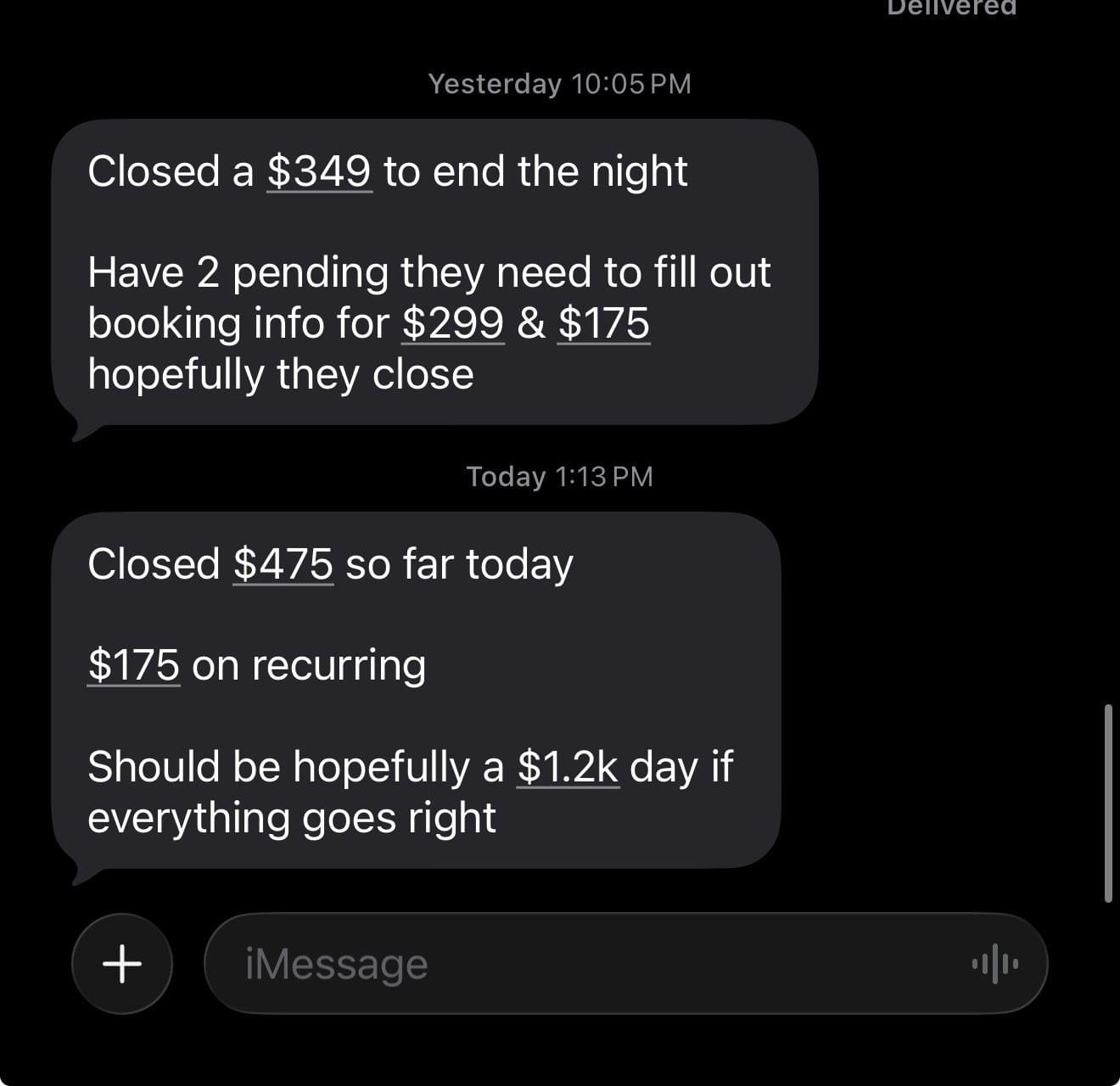The image size is (1120, 1086).
Task: Tap the underlined $475 amount
Action: [x=283, y=564]
